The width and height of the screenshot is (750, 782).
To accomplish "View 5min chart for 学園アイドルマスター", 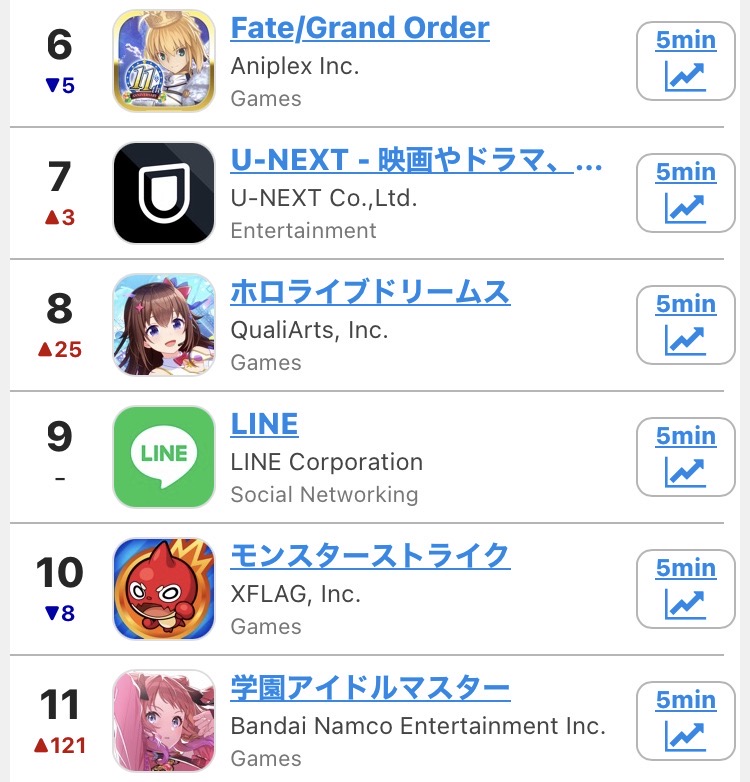I will coord(686,721).
